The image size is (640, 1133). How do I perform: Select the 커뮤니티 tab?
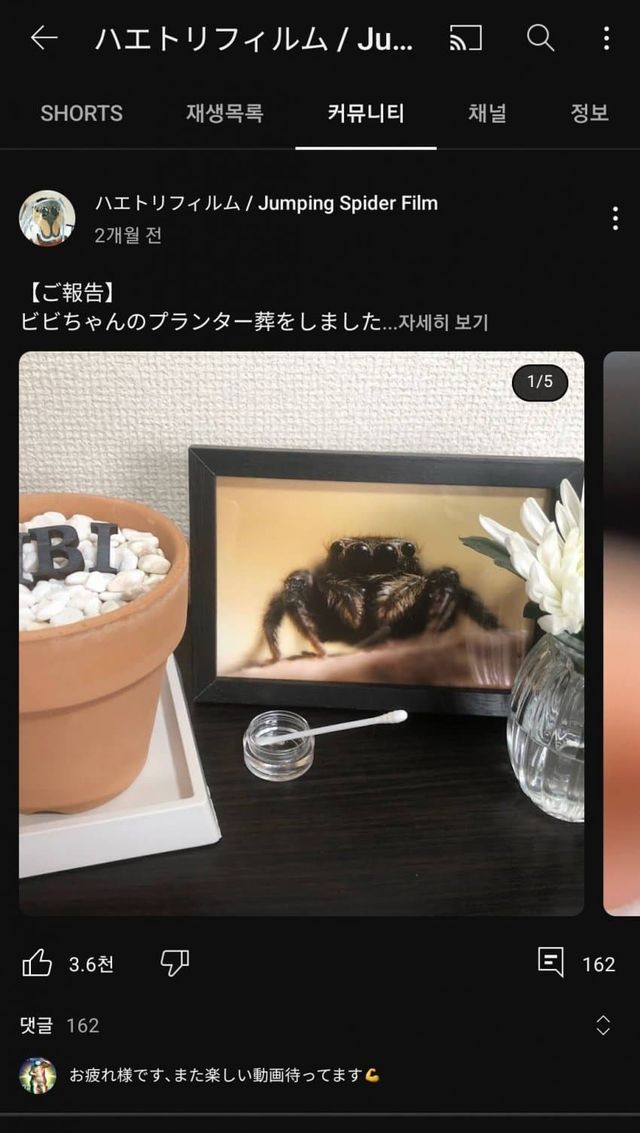(366, 113)
